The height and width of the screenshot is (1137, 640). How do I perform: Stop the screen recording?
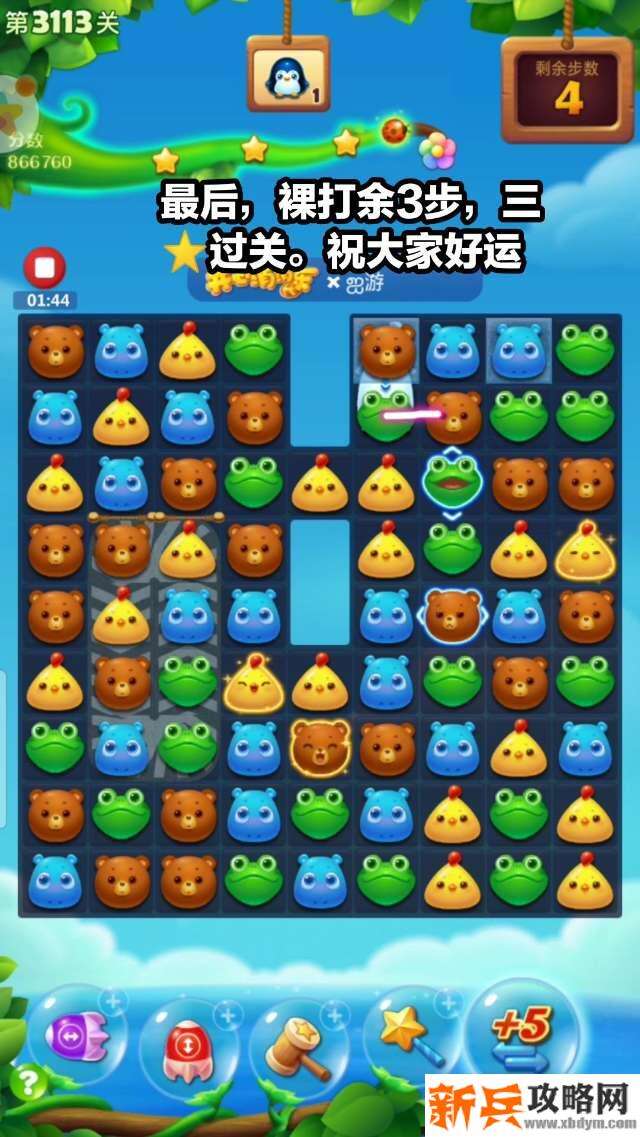44,267
